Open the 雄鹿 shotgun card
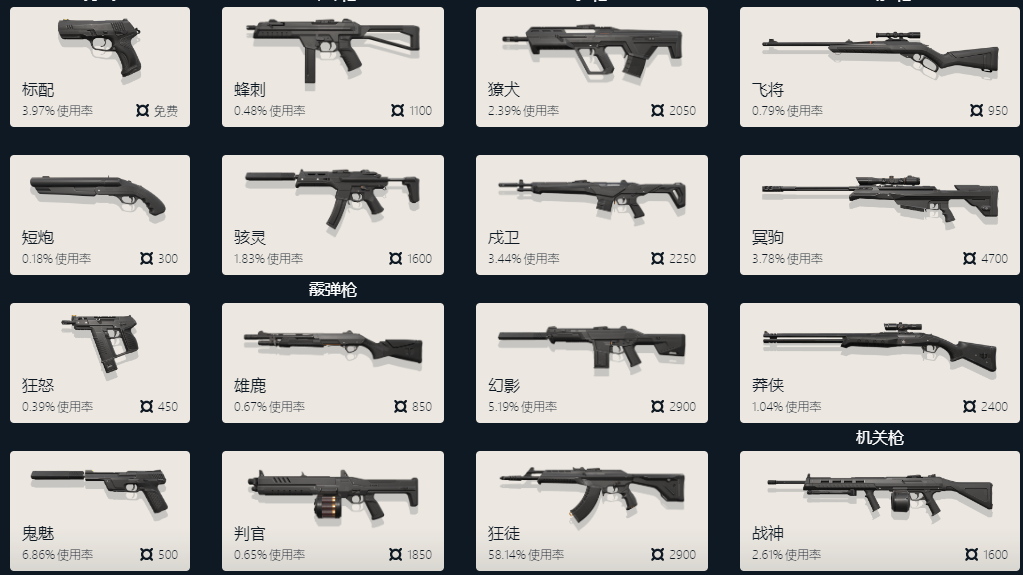1023x575 pixels. (333, 363)
